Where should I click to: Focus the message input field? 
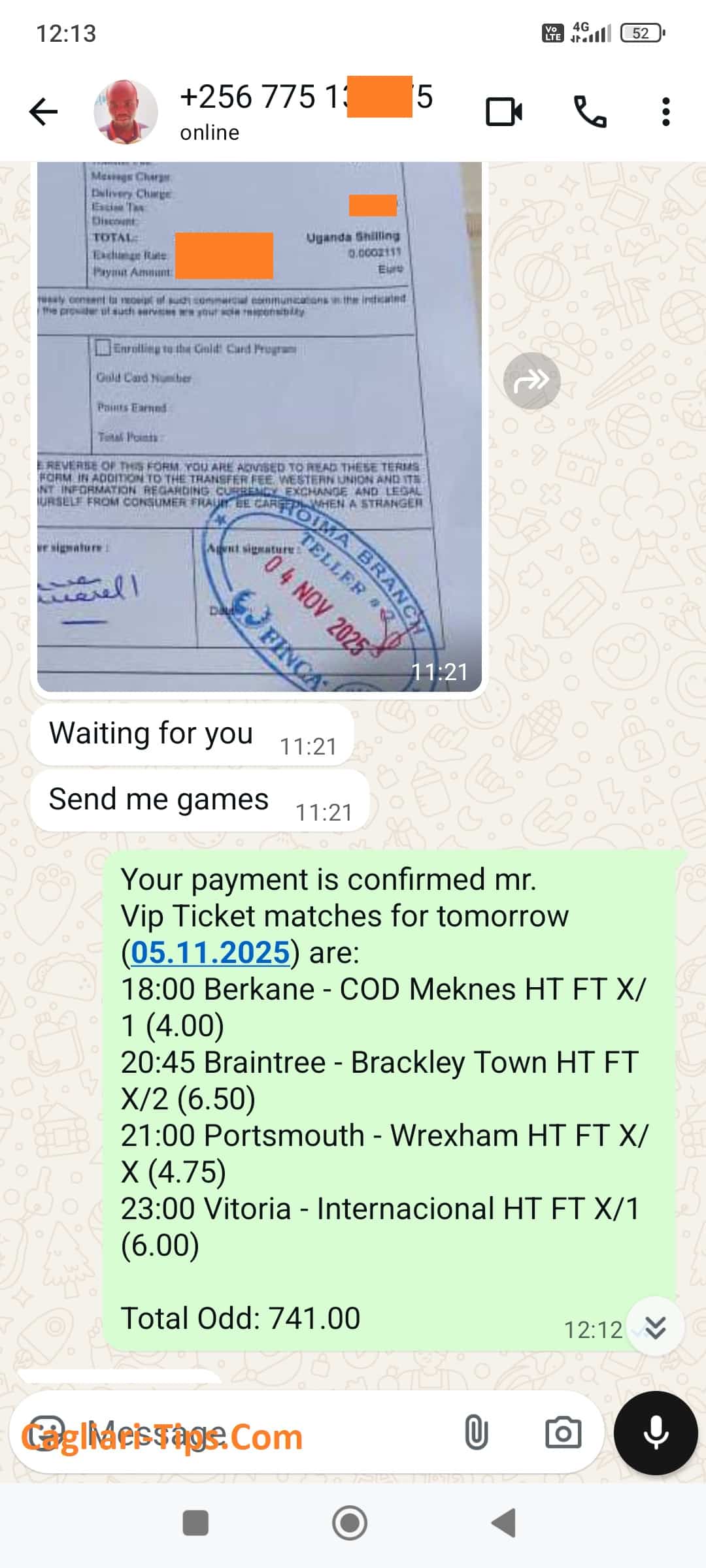pos(261,1433)
